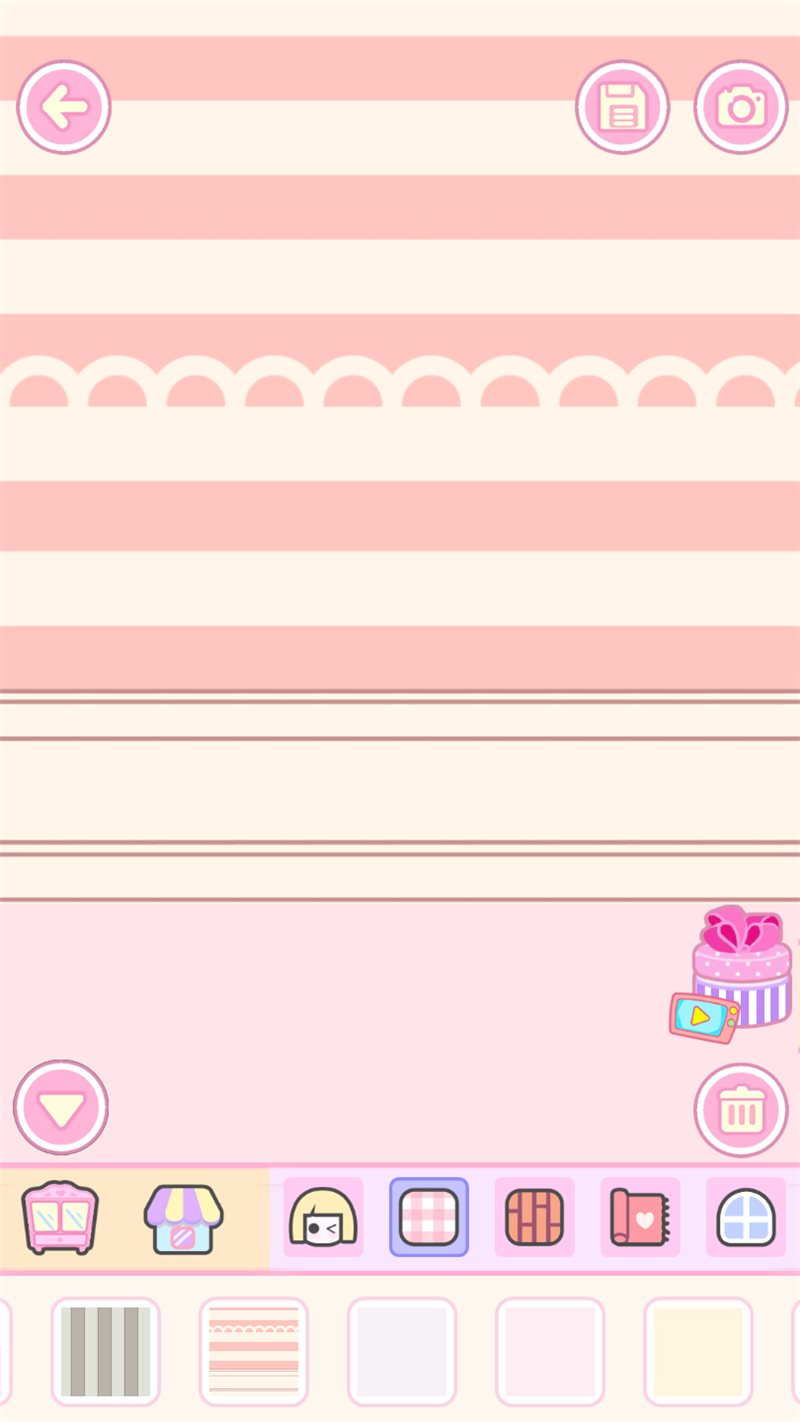
Task: Save the room with the floppy disk icon
Action: click(622, 107)
